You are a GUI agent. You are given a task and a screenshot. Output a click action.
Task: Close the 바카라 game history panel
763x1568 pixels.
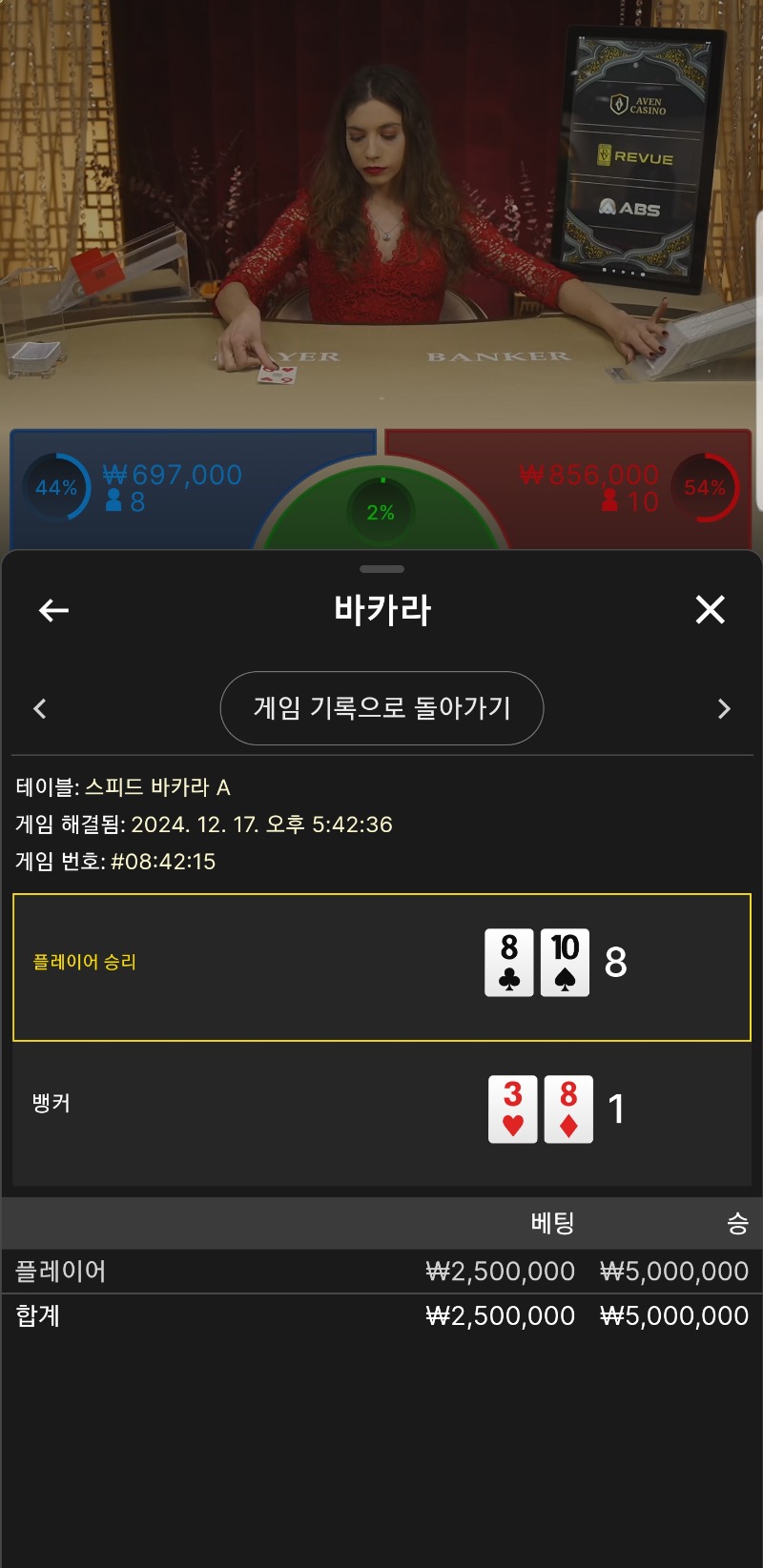point(710,609)
